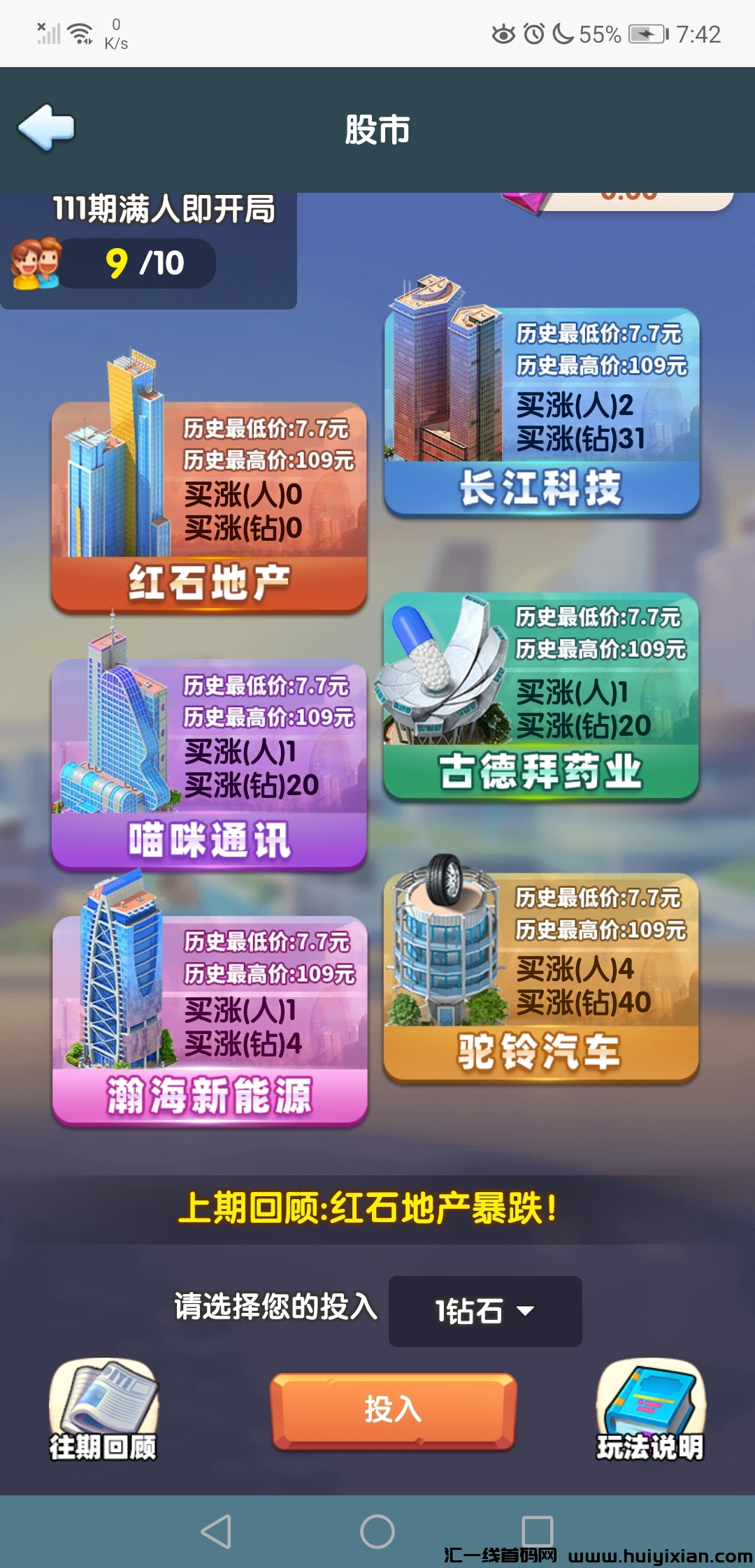Image resolution: width=755 pixels, height=1568 pixels.
Task: Select the 驼铃汽车 tire building card
Action: pyautogui.click(x=542, y=978)
